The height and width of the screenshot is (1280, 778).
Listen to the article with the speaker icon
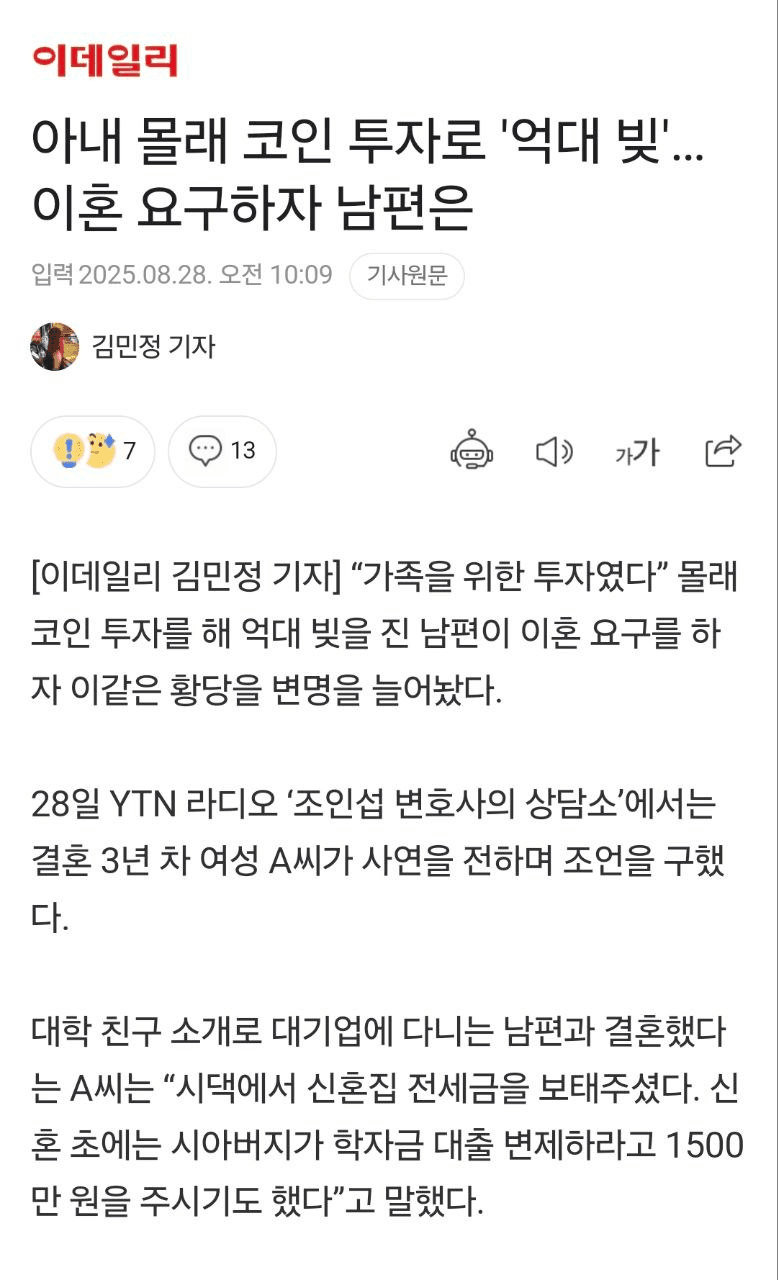554,452
